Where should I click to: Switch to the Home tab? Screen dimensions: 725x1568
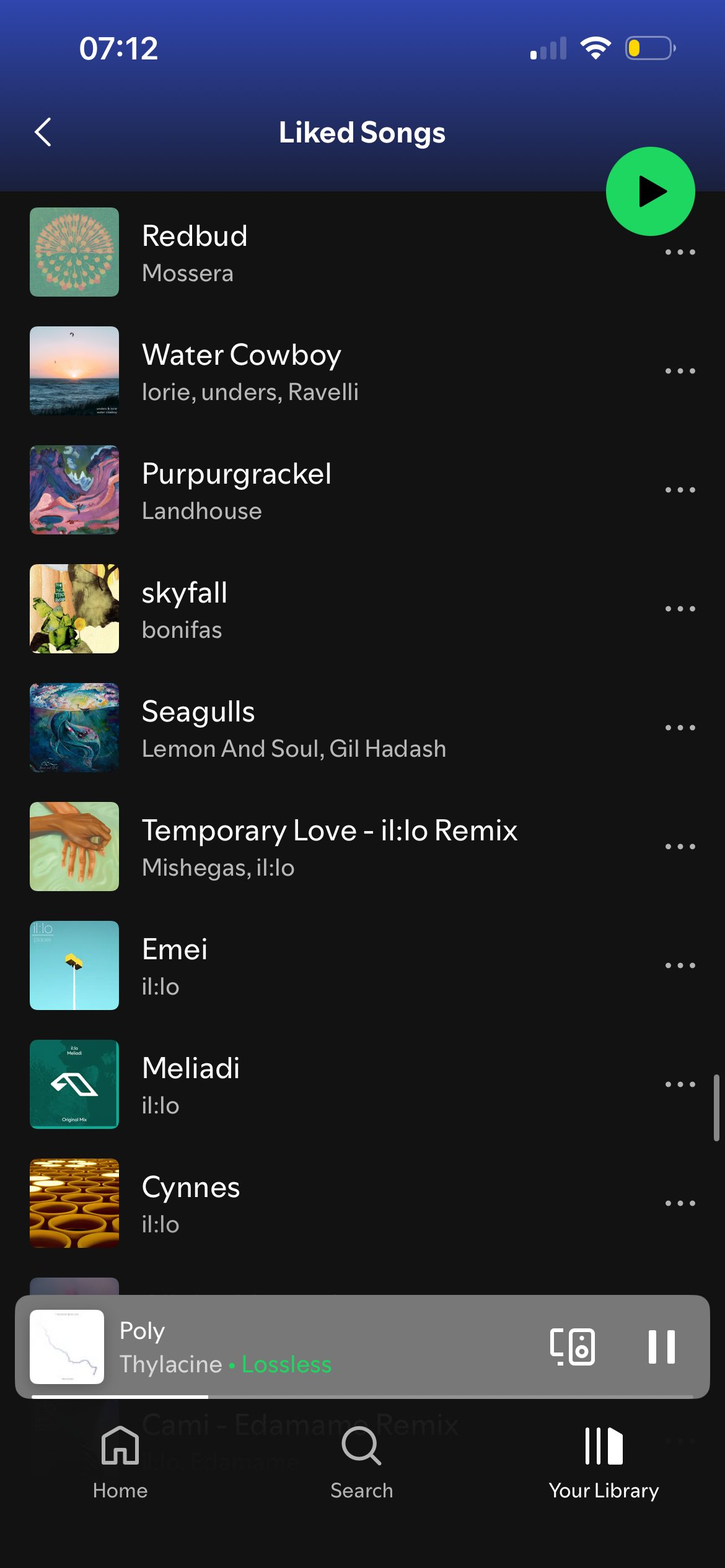(120, 1463)
